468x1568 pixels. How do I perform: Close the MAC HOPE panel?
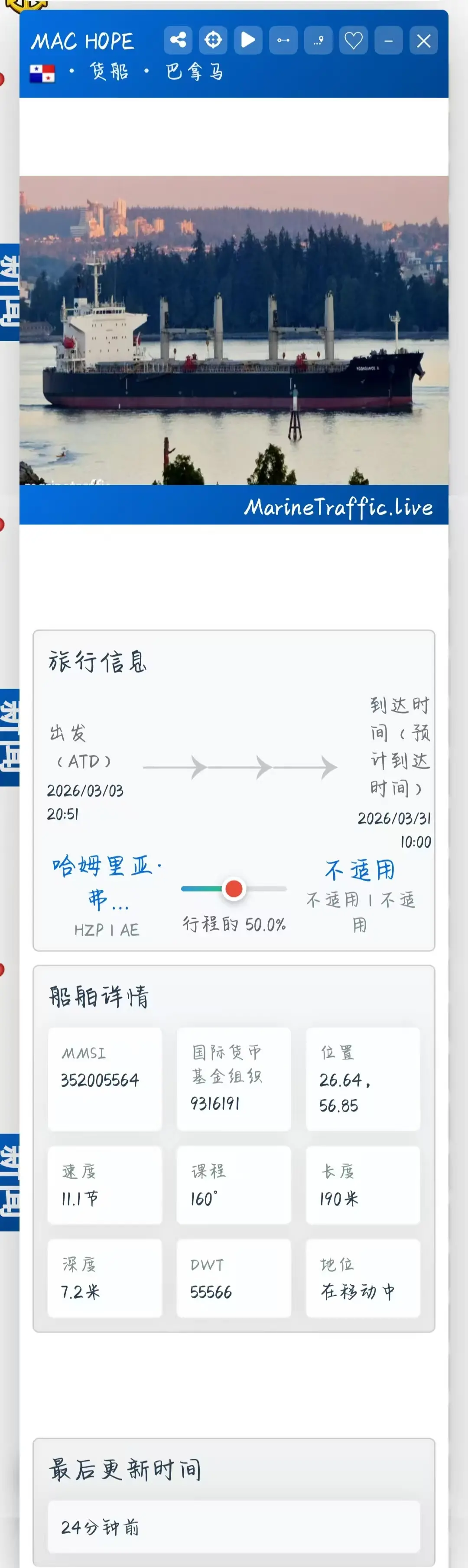423,41
